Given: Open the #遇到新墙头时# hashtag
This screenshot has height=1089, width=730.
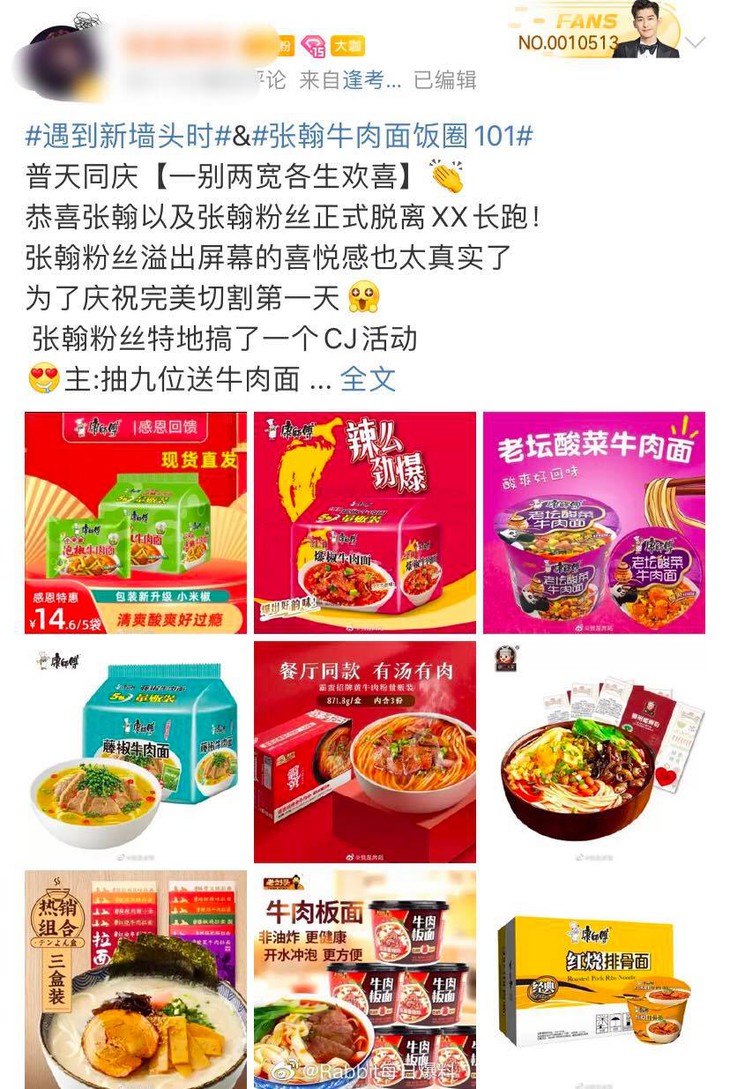Looking at the screenshot, I should [x=129, y=135].
